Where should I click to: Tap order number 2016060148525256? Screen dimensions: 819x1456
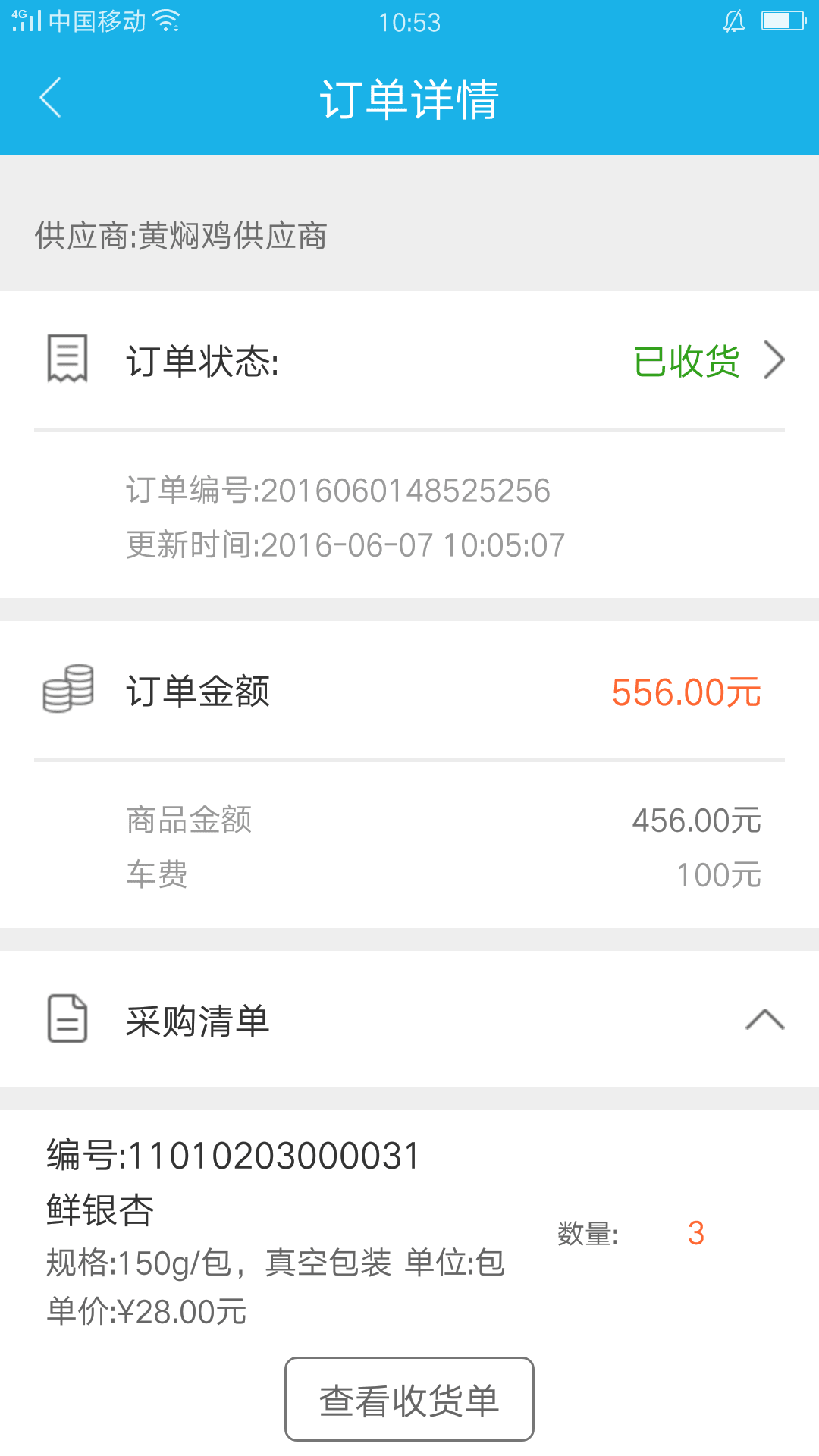[337, 491]
